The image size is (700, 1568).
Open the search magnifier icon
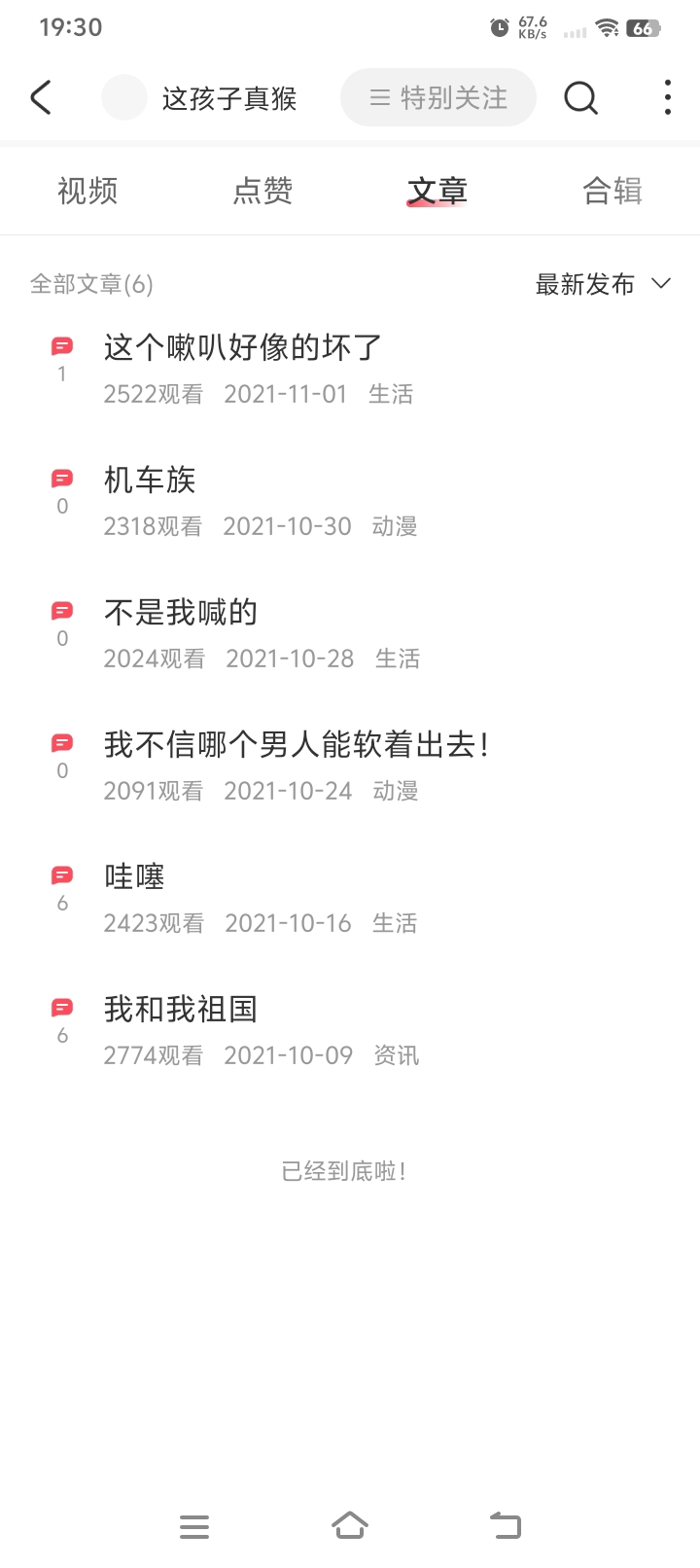[x=580, y=97]
